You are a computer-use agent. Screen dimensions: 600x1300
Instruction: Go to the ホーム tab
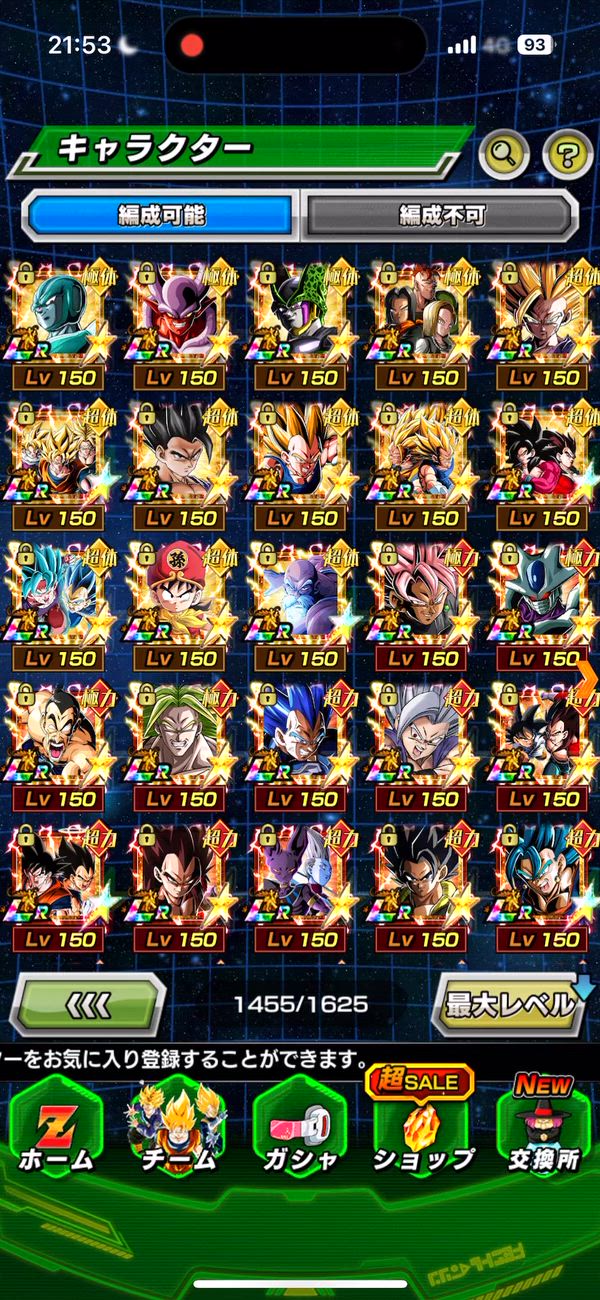click(x=56, y=1125)
